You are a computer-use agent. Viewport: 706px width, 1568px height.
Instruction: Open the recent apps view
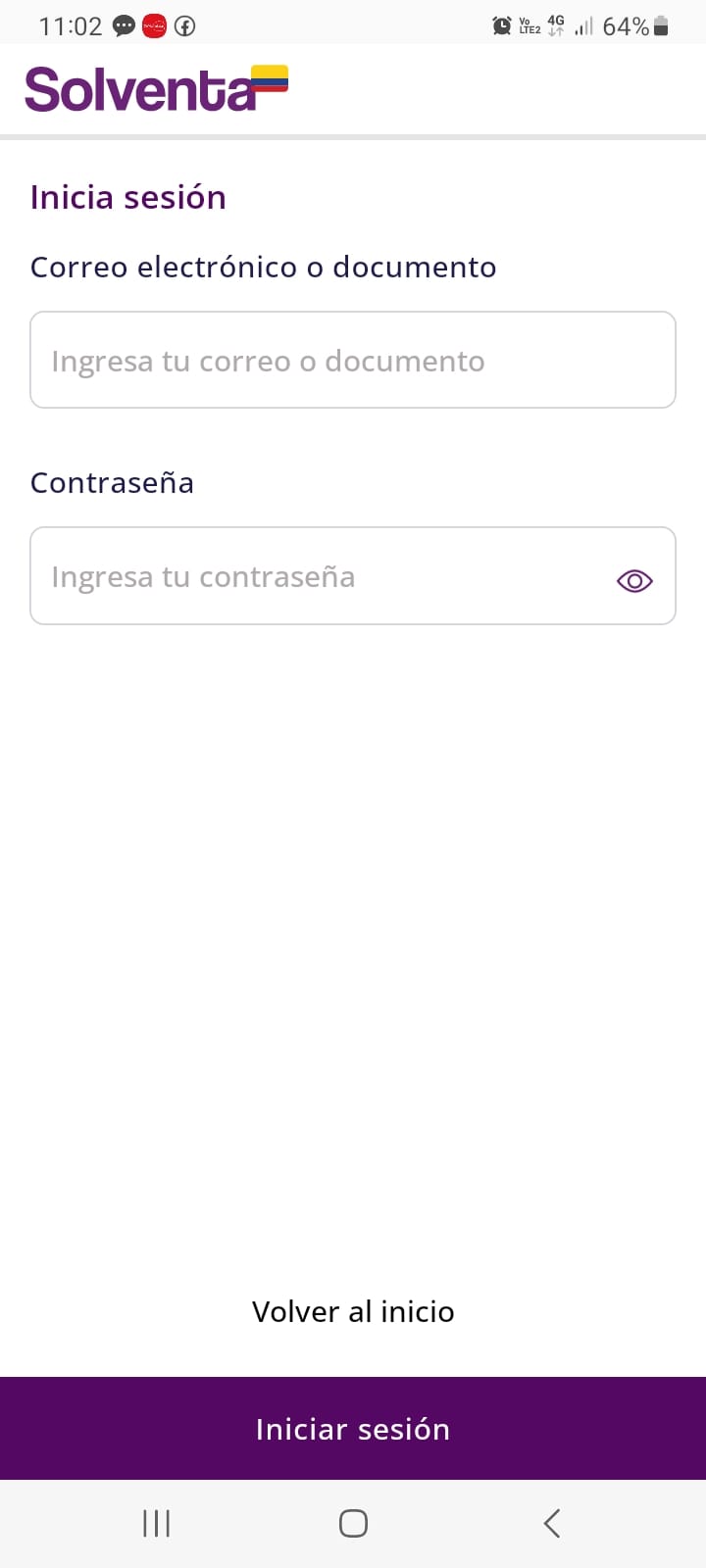tap(157, 1523)
